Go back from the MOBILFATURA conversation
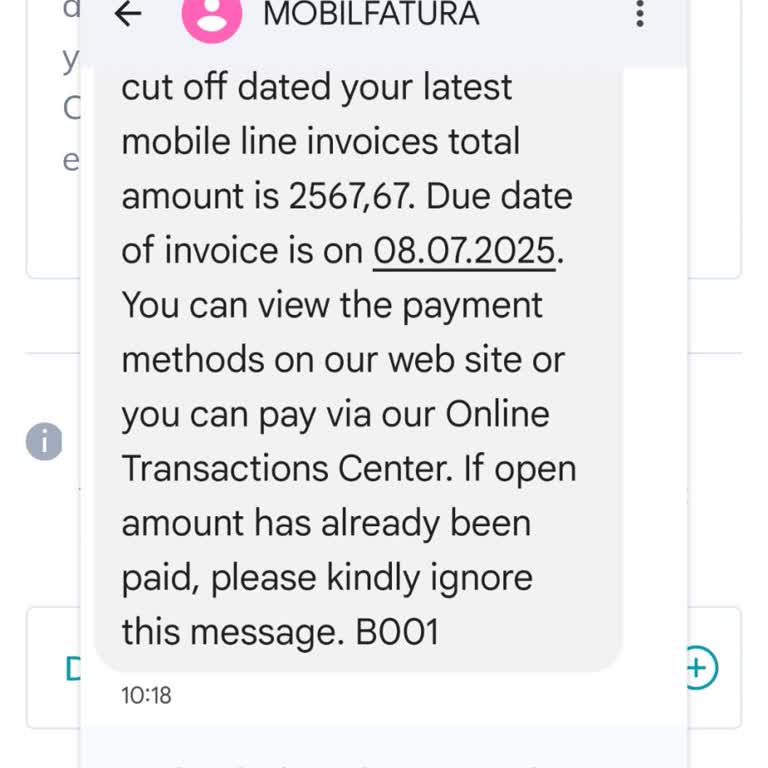Image resolution: width=768 pixels, height=768 pixels. click(x=128, y=14)
